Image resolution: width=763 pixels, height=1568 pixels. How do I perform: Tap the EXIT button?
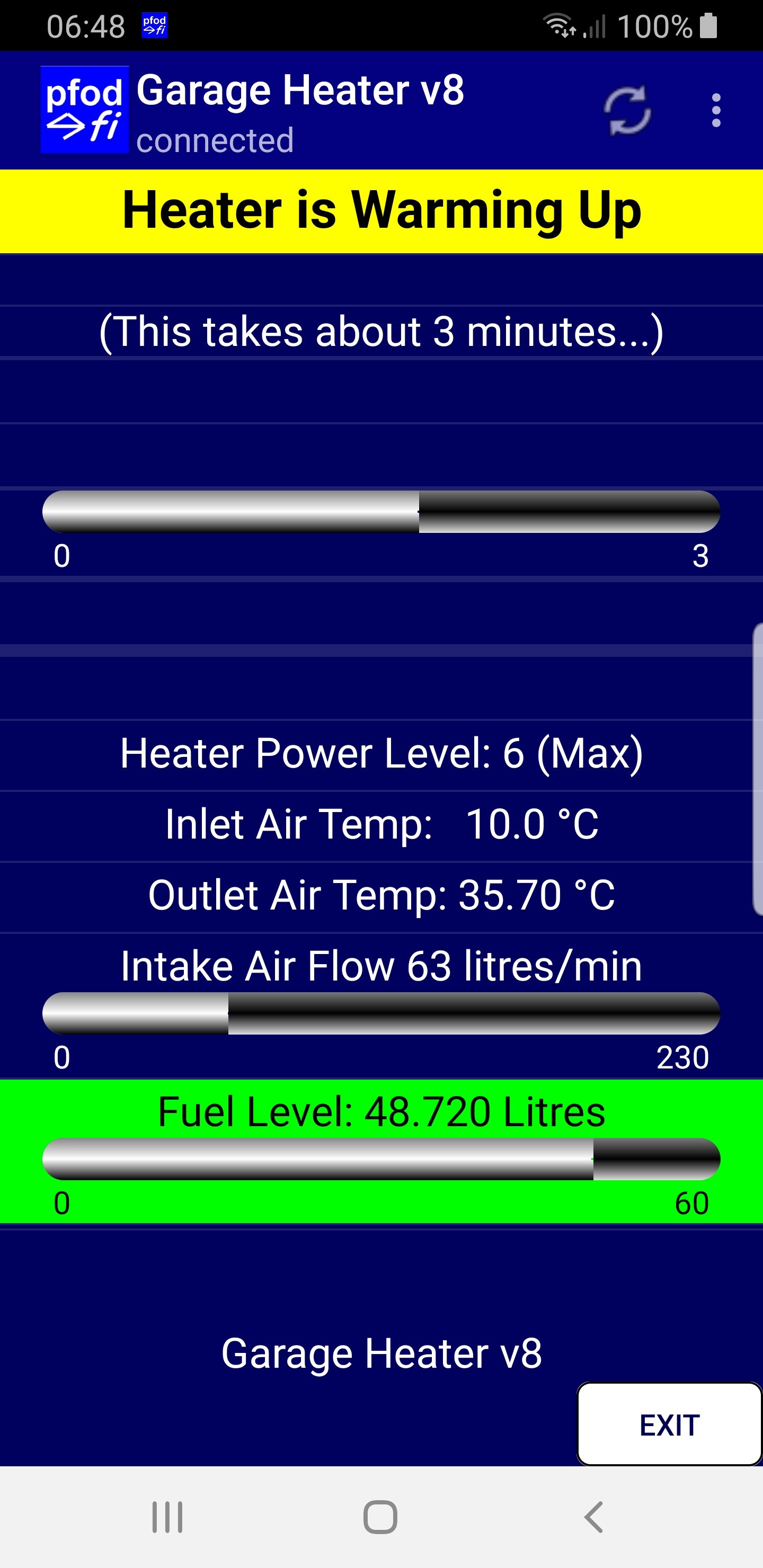point(669,1425)
